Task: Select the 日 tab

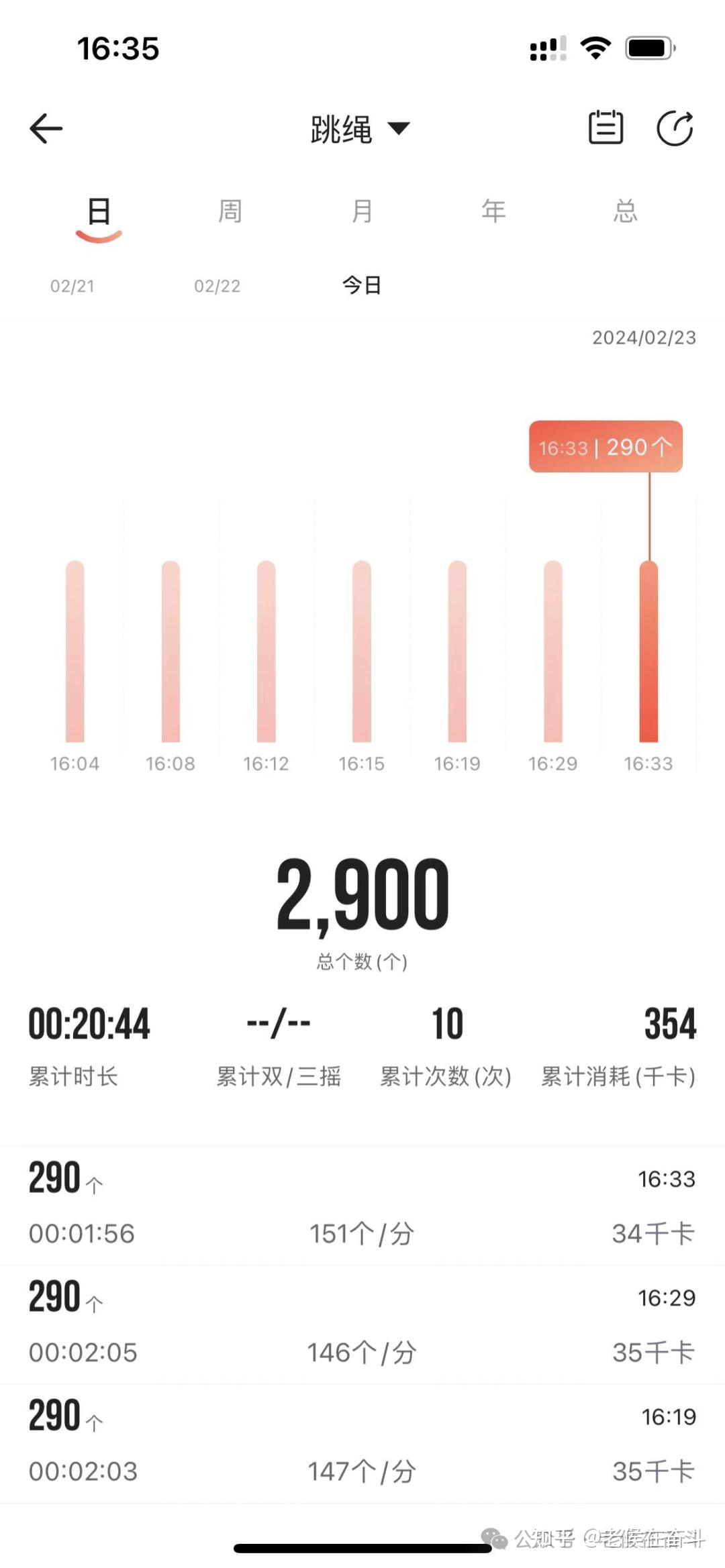Action: (x=99, y=212)
